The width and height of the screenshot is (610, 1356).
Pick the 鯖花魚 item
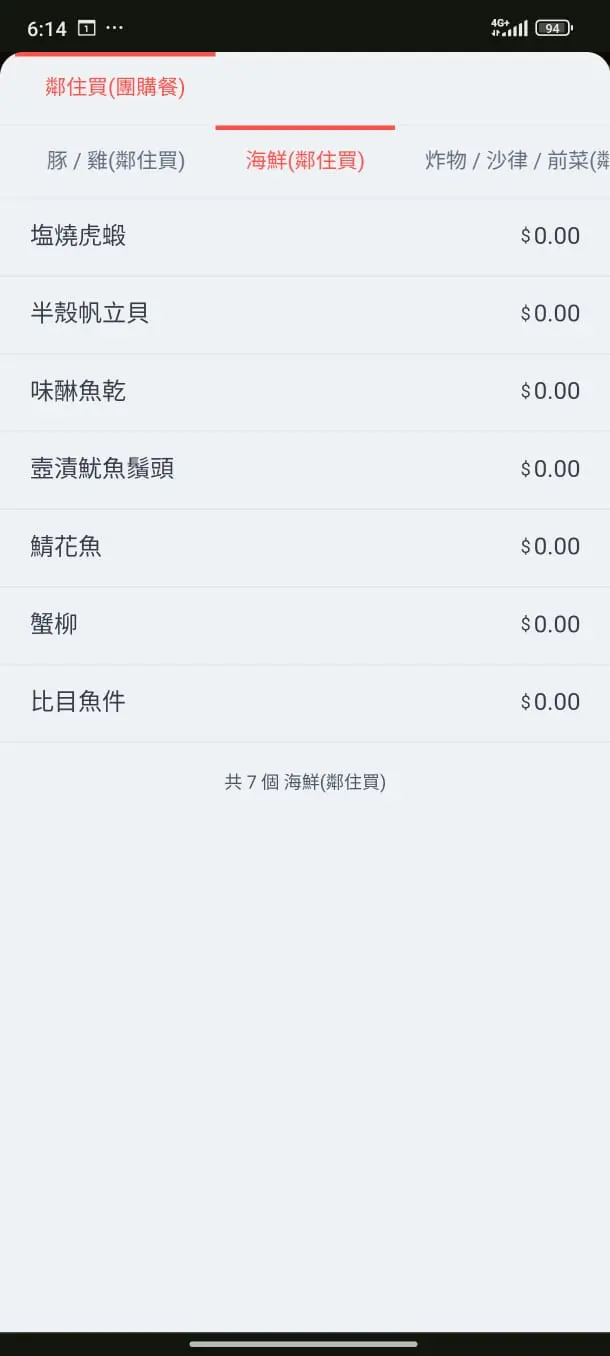coord(304,547)
